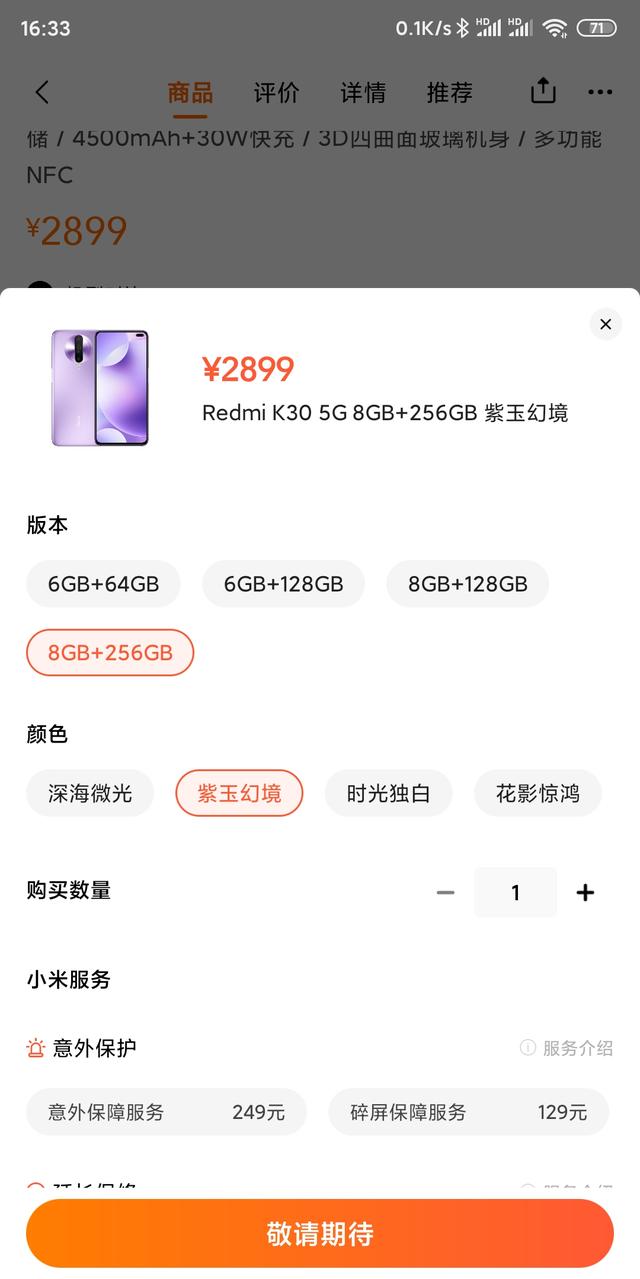Close the product options sheet
The image size is (640, 1279).
(x=605, y=324)
